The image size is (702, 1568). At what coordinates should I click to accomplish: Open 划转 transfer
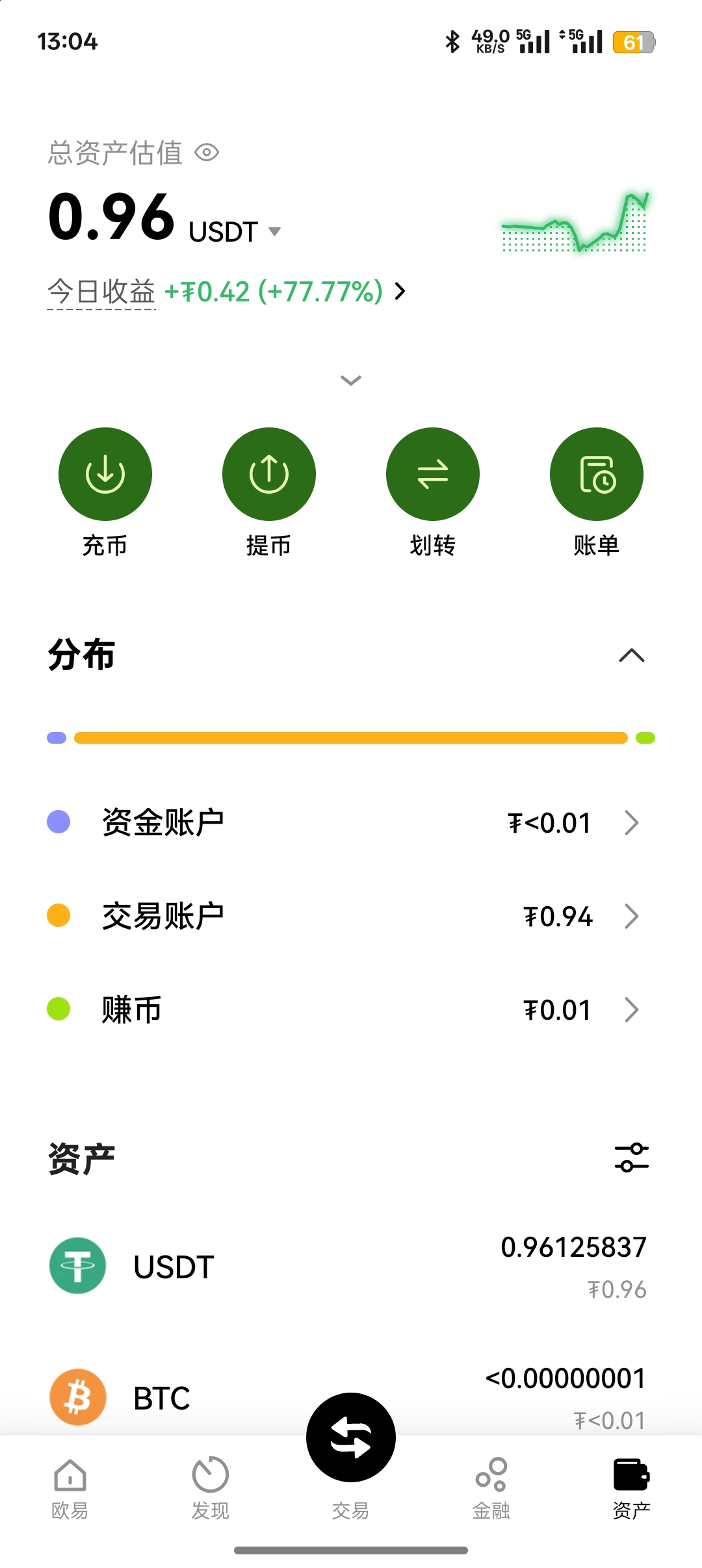click(433, 475)
